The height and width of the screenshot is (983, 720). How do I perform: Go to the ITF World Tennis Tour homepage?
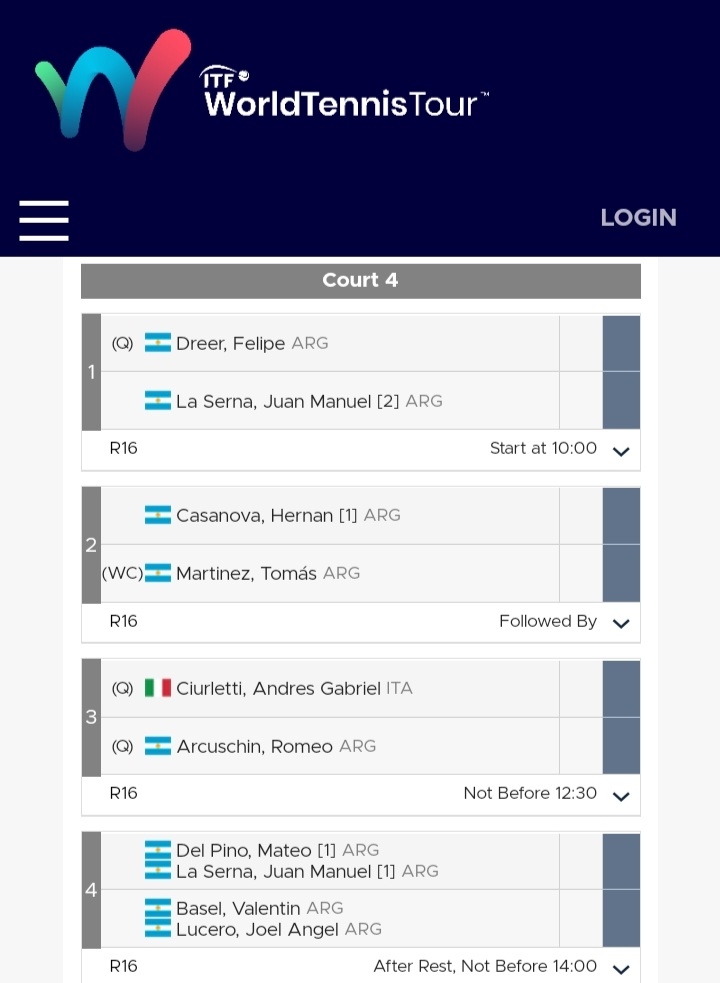[262, 90]
